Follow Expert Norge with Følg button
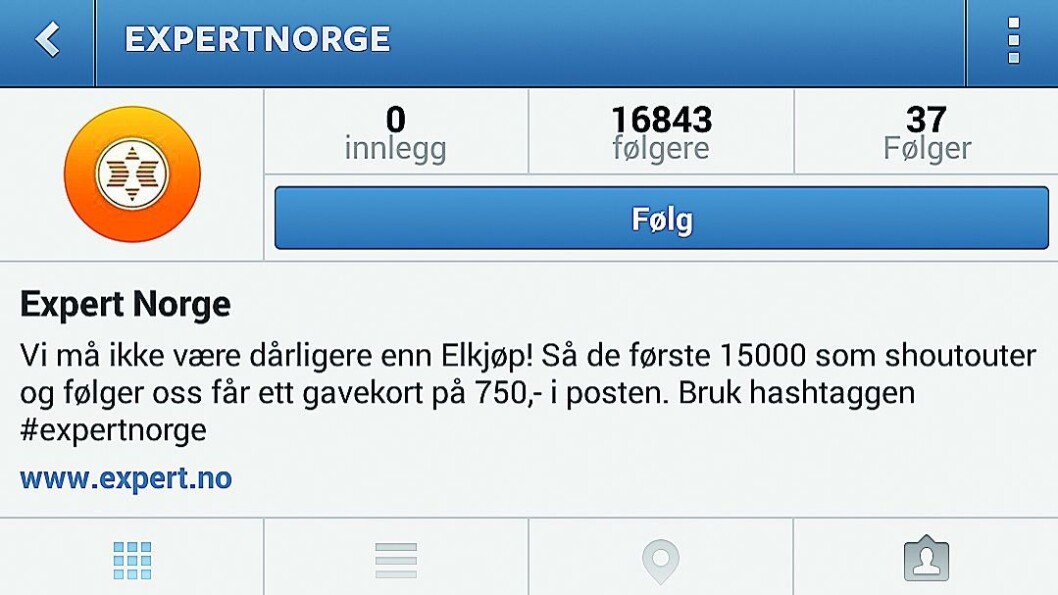Viewport: 1058px width, 595px height. (661, 218)
